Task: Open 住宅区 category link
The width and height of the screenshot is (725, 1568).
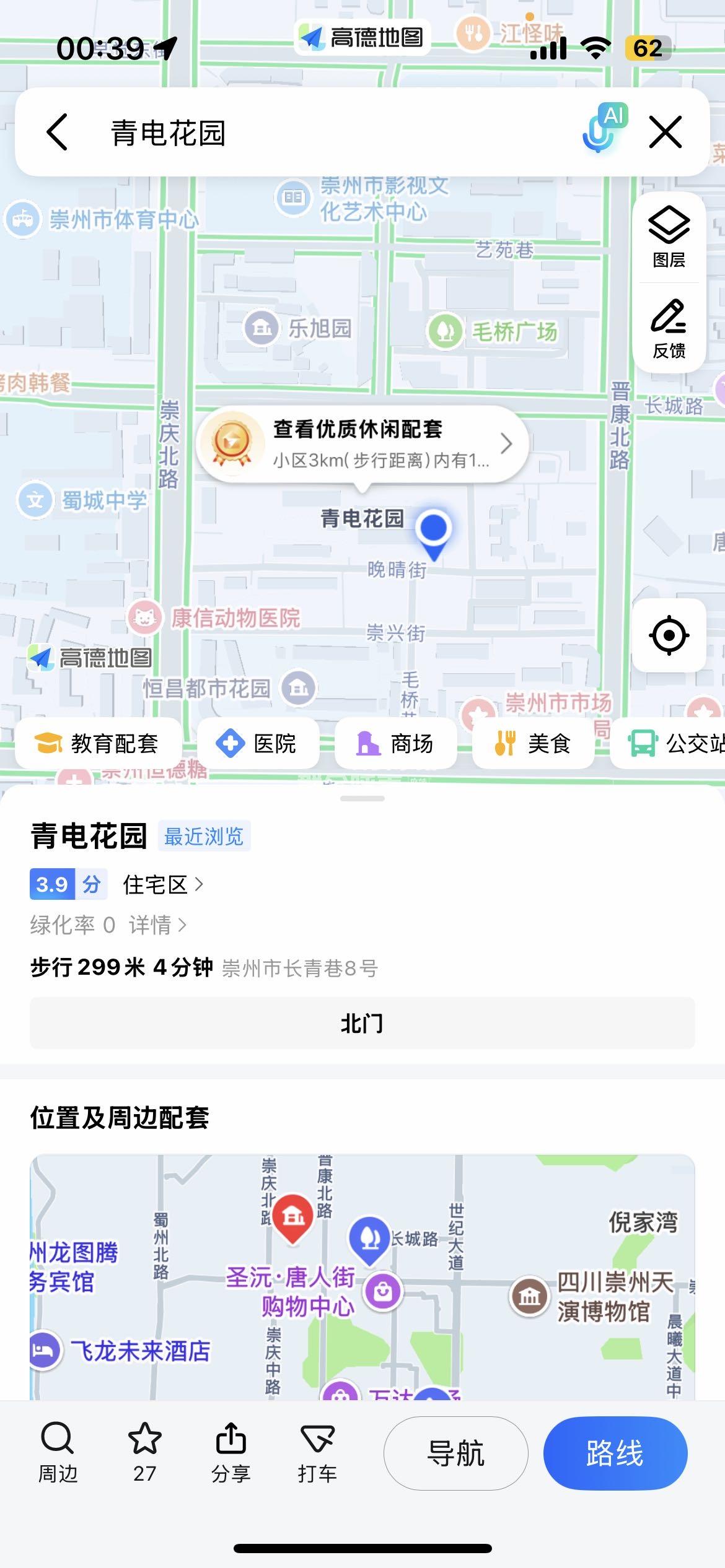Action: coord(163,885)
